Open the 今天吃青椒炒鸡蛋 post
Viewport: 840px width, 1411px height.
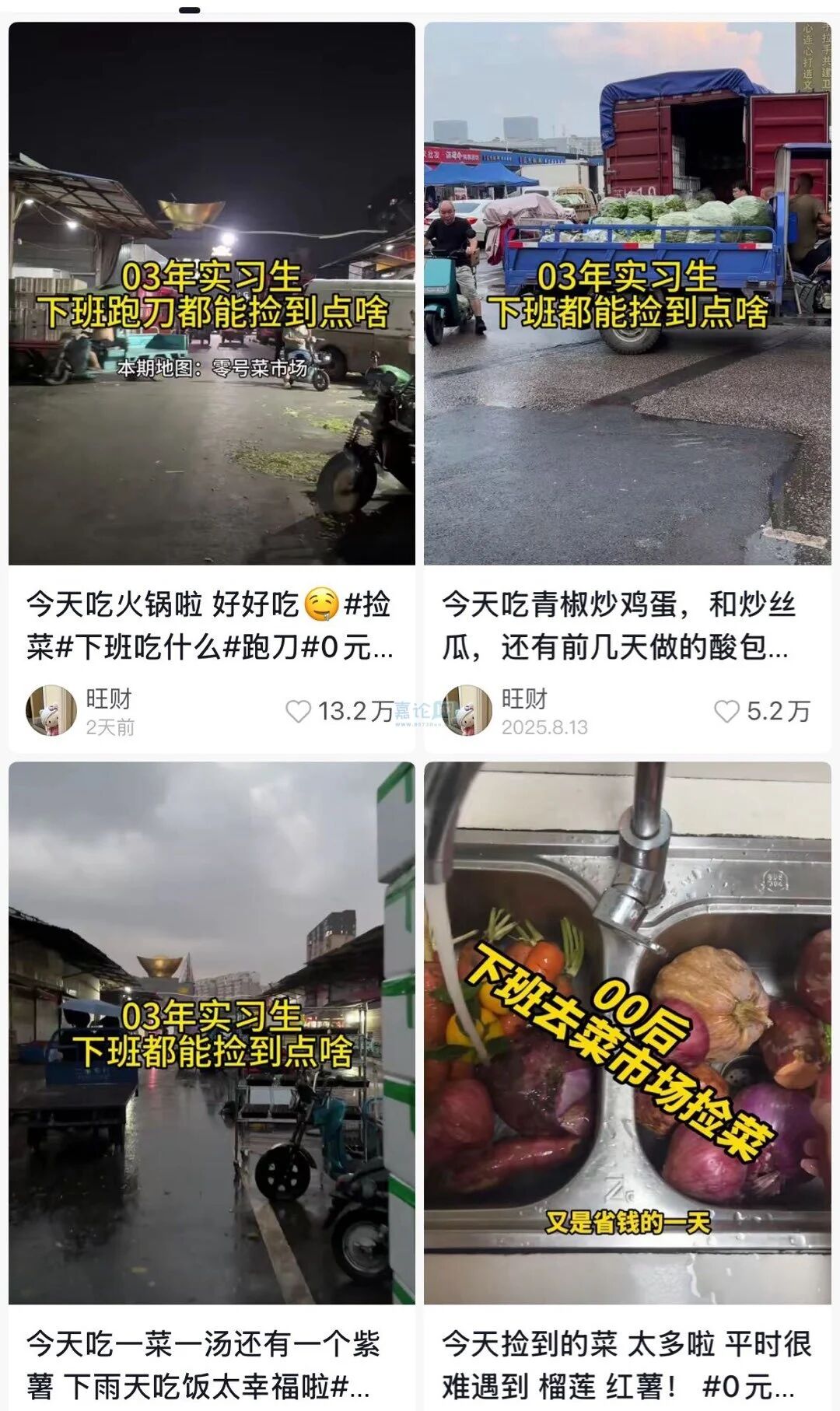[x=627, y=293]
